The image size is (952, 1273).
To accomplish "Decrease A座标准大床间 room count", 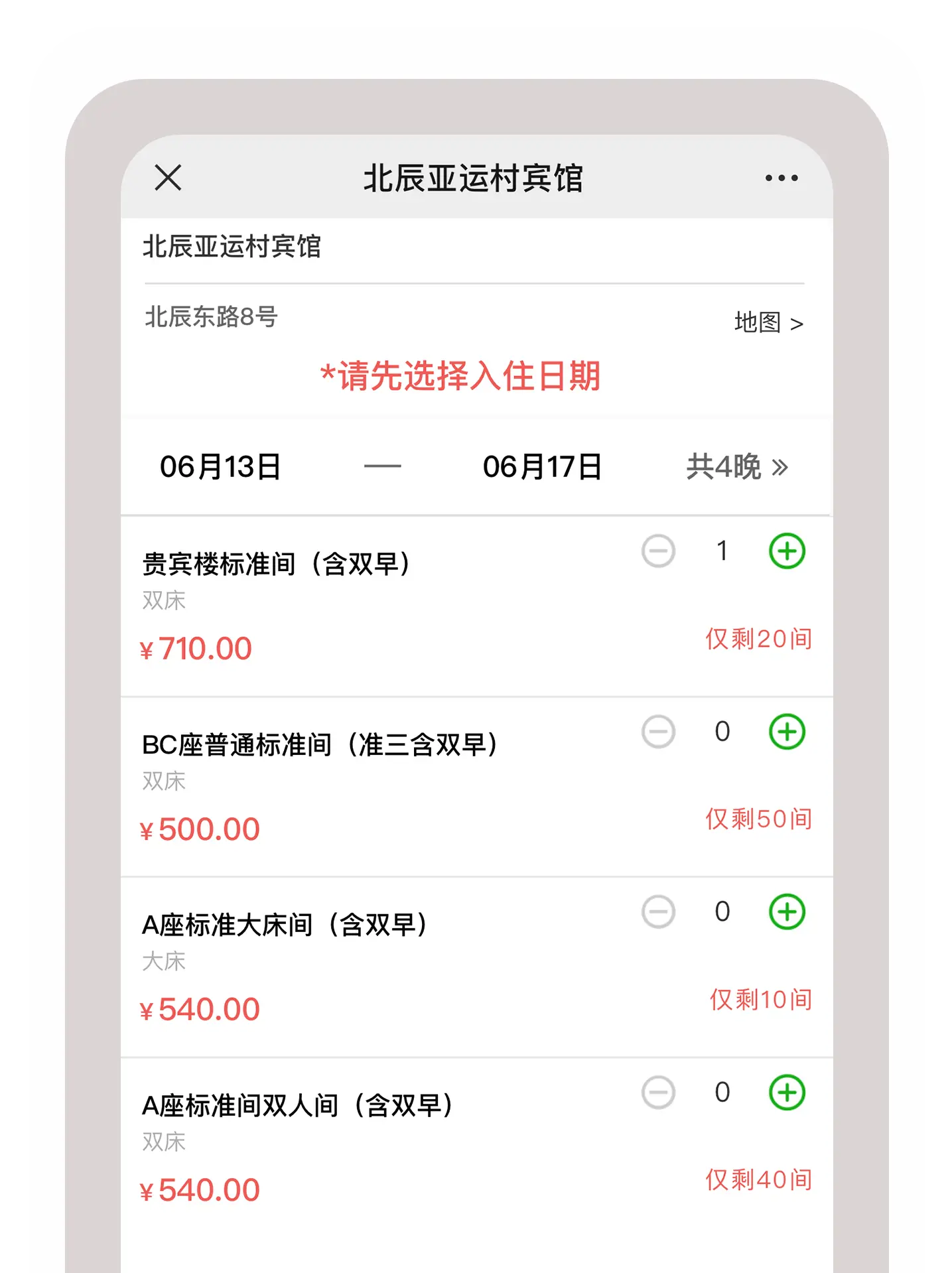I will (x=658, y=912).
